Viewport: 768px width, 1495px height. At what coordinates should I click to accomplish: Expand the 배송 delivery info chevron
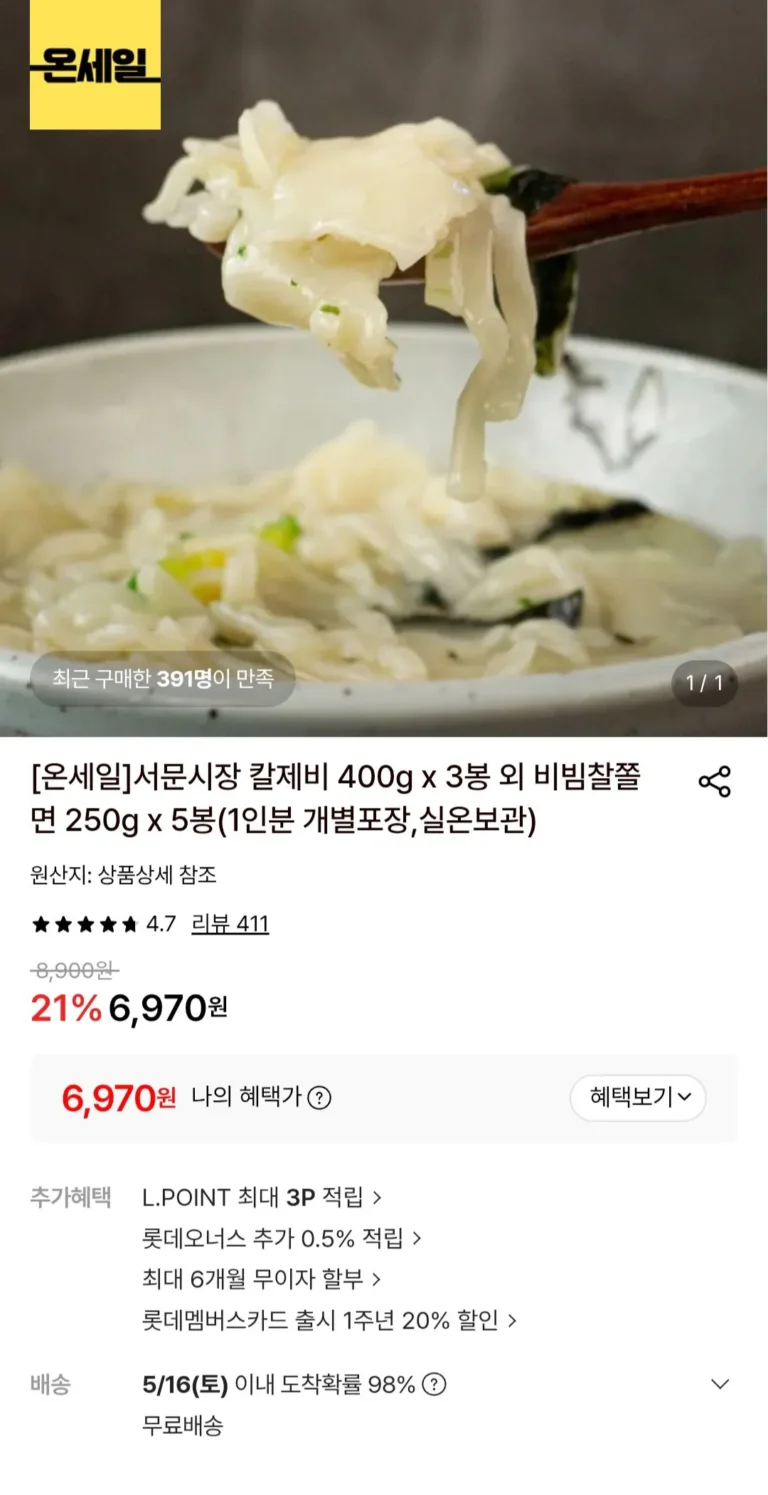tap(720, 1384)
